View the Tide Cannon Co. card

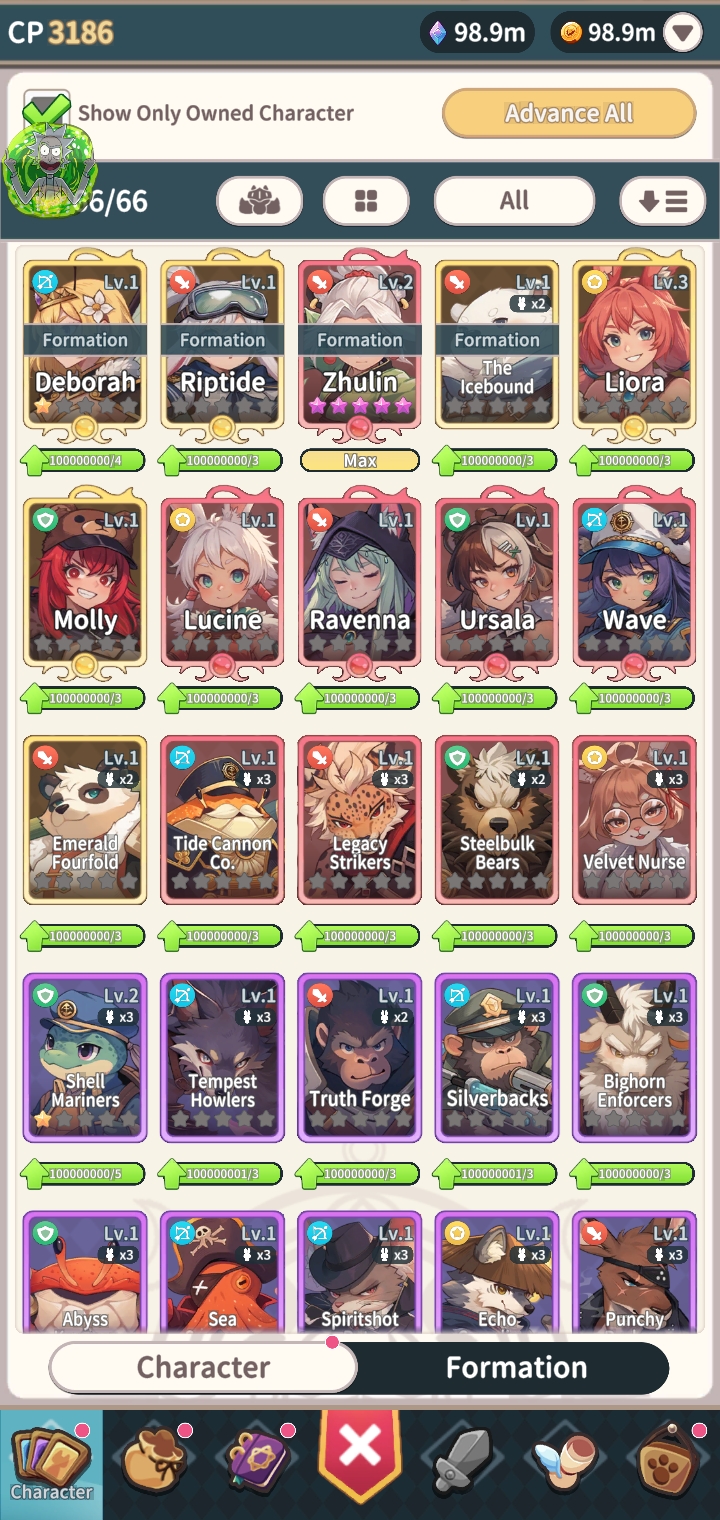[x=222, y=820]
